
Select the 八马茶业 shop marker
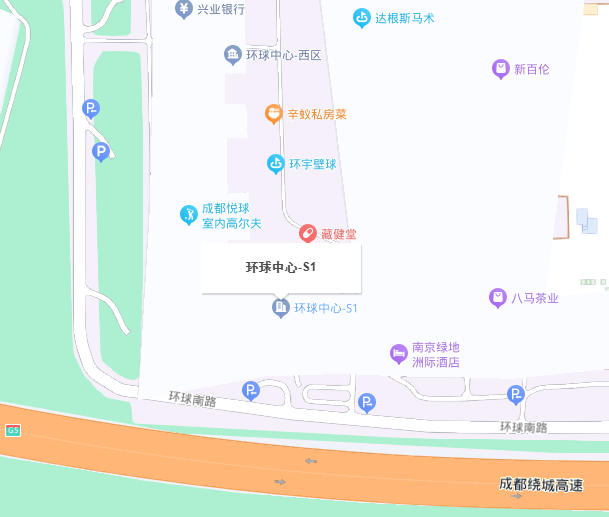click(497, 297)
